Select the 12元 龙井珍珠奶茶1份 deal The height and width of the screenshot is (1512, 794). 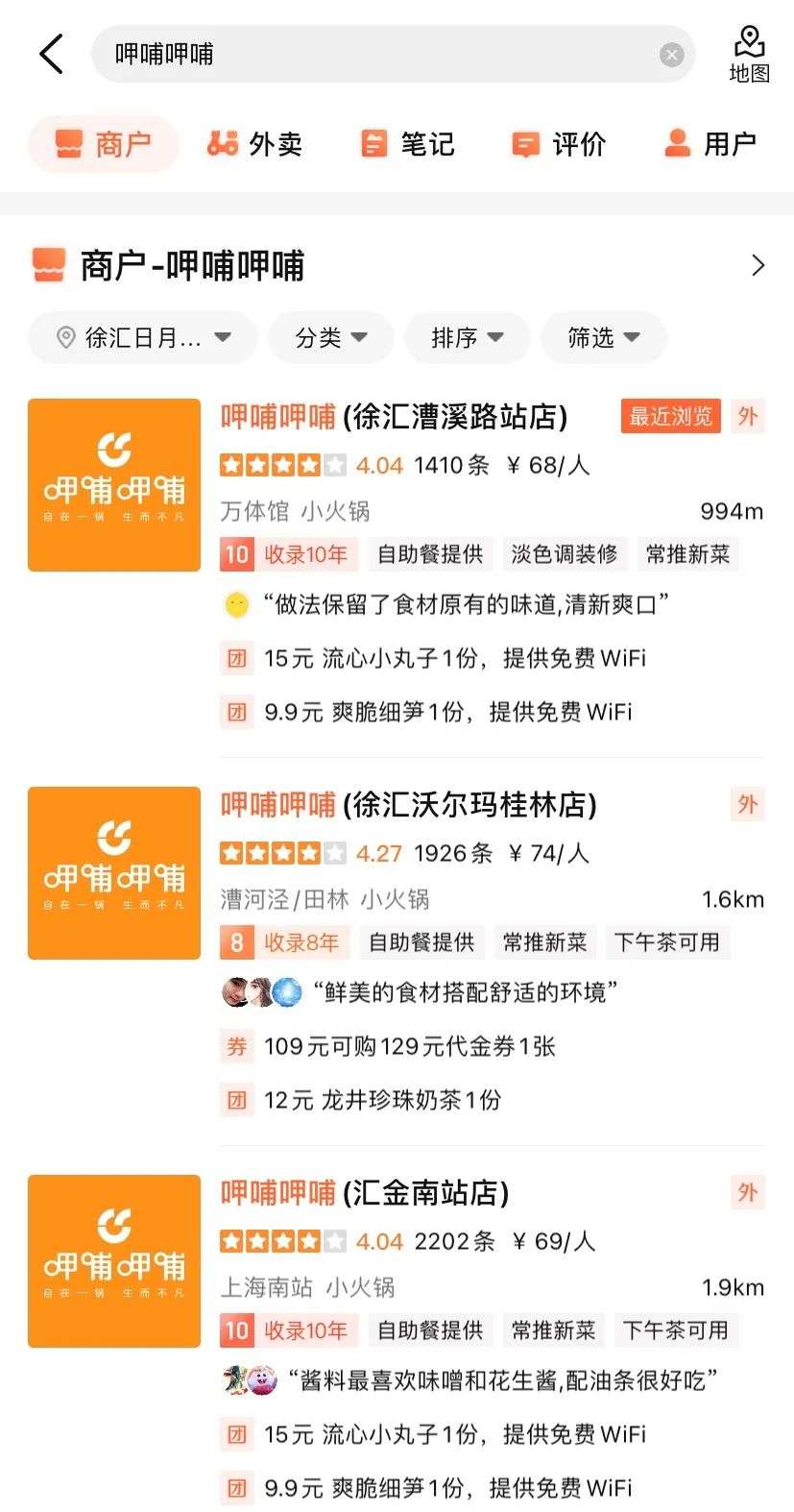382,1101
